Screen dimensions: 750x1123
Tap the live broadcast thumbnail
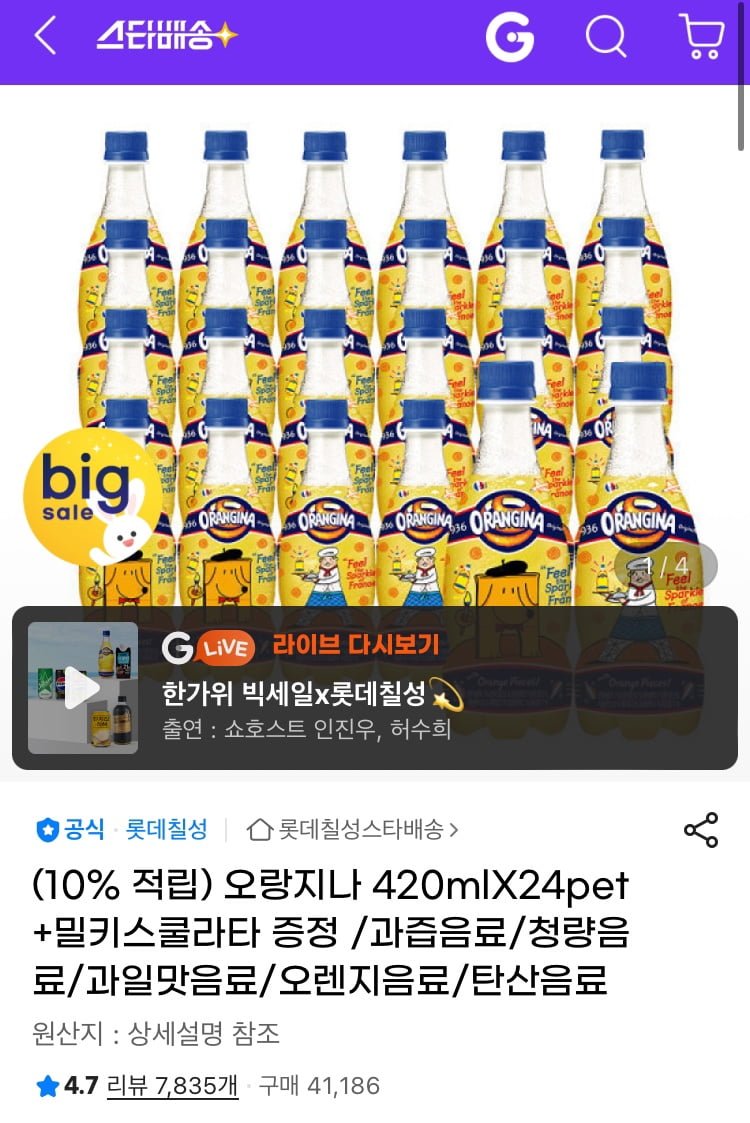tap(84, 686)
